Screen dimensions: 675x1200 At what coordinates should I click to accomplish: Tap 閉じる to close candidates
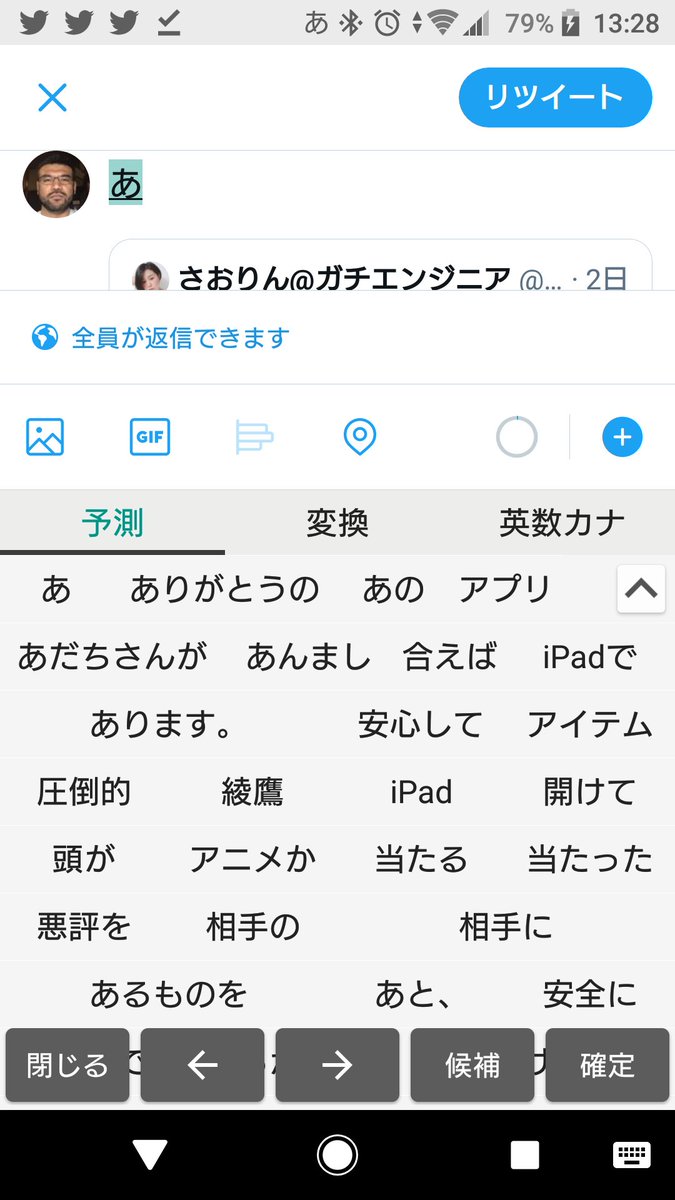click(67, 1065)
